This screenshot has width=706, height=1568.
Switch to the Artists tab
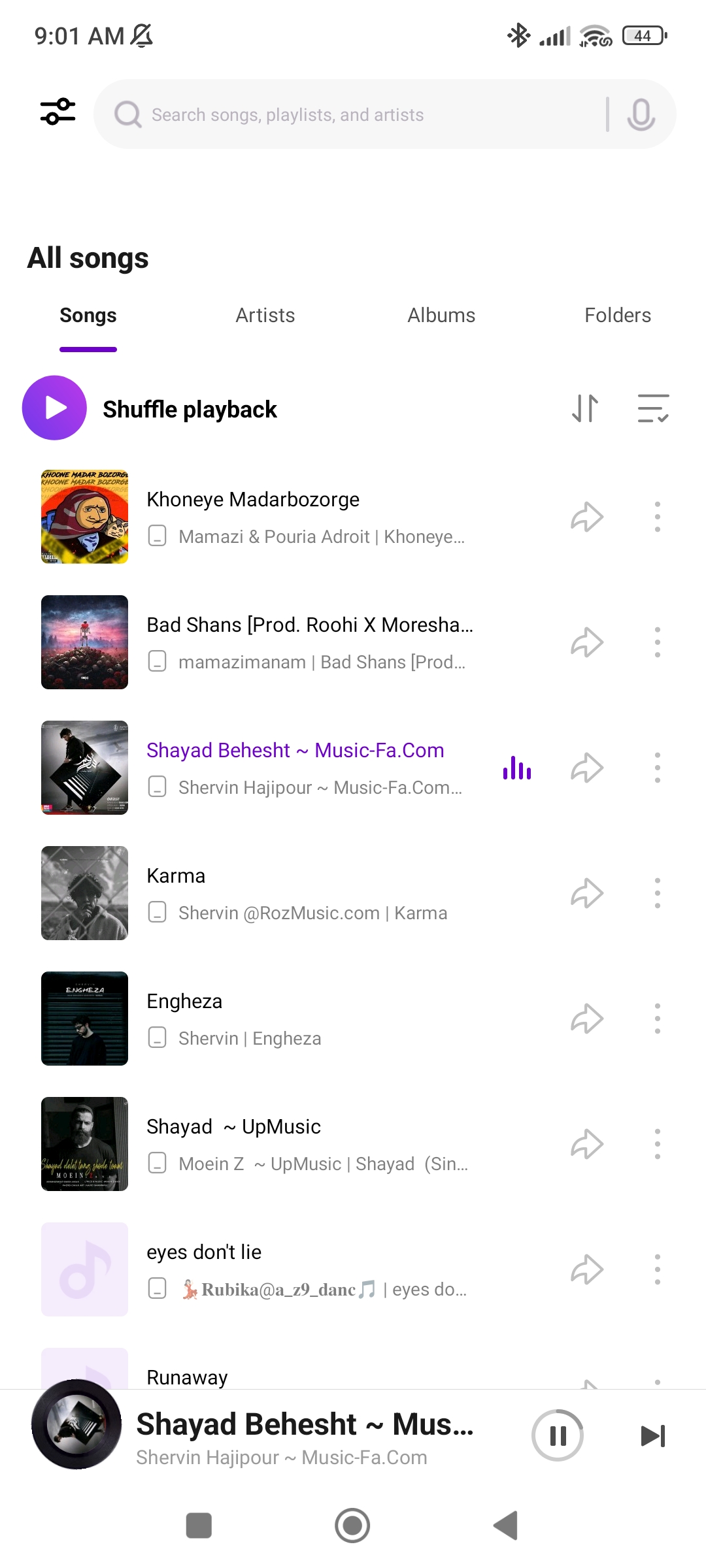[265, 316]
